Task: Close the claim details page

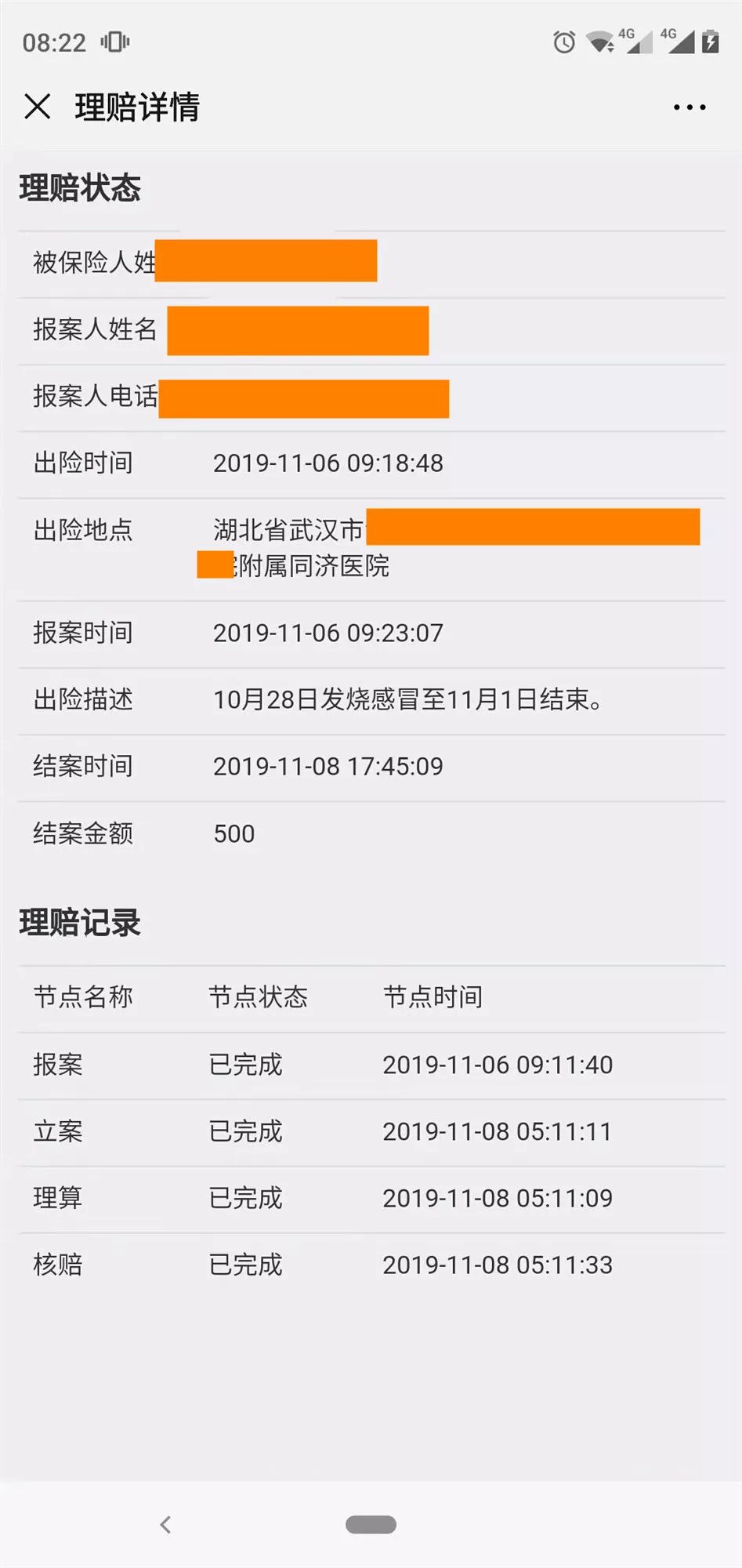Action: (37, 107)
